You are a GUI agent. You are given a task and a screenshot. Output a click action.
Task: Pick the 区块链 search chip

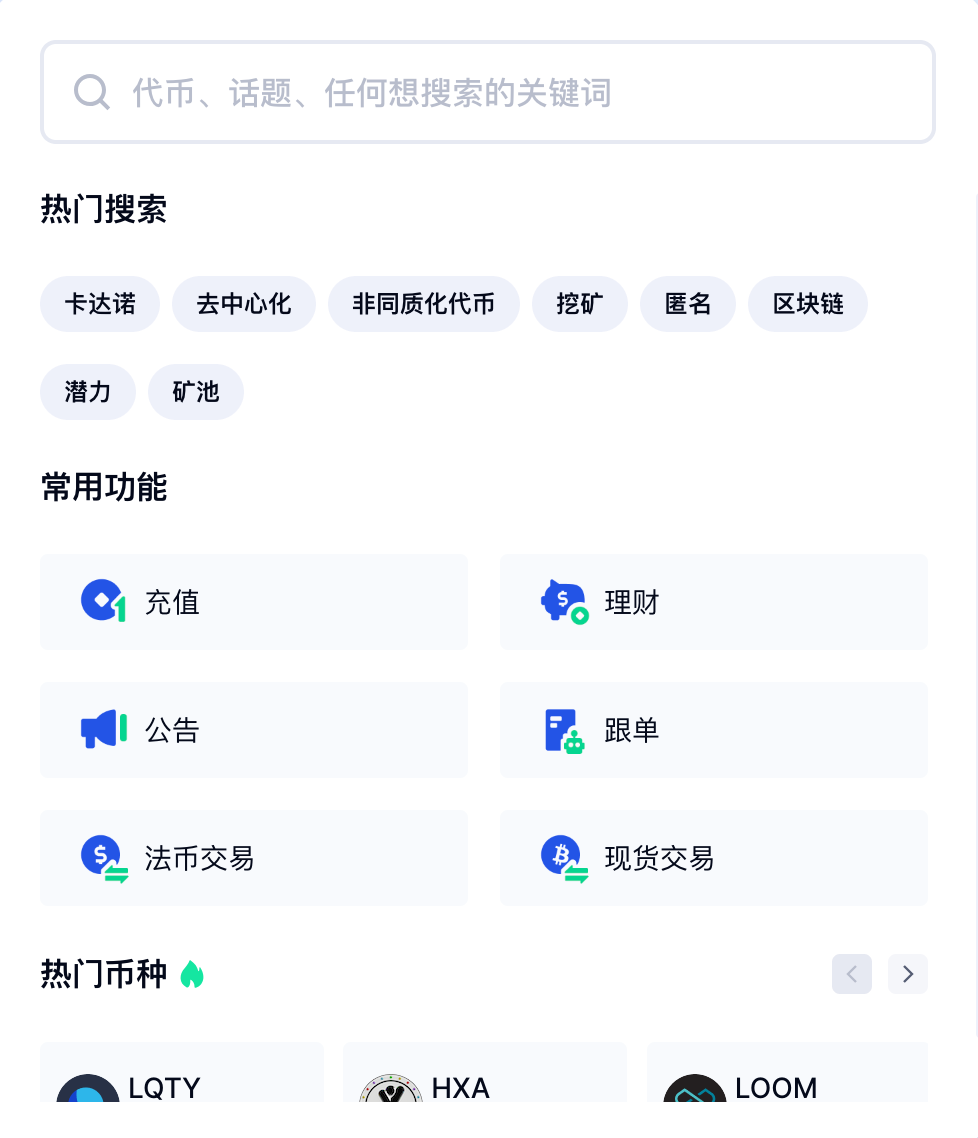click(808, 304)
